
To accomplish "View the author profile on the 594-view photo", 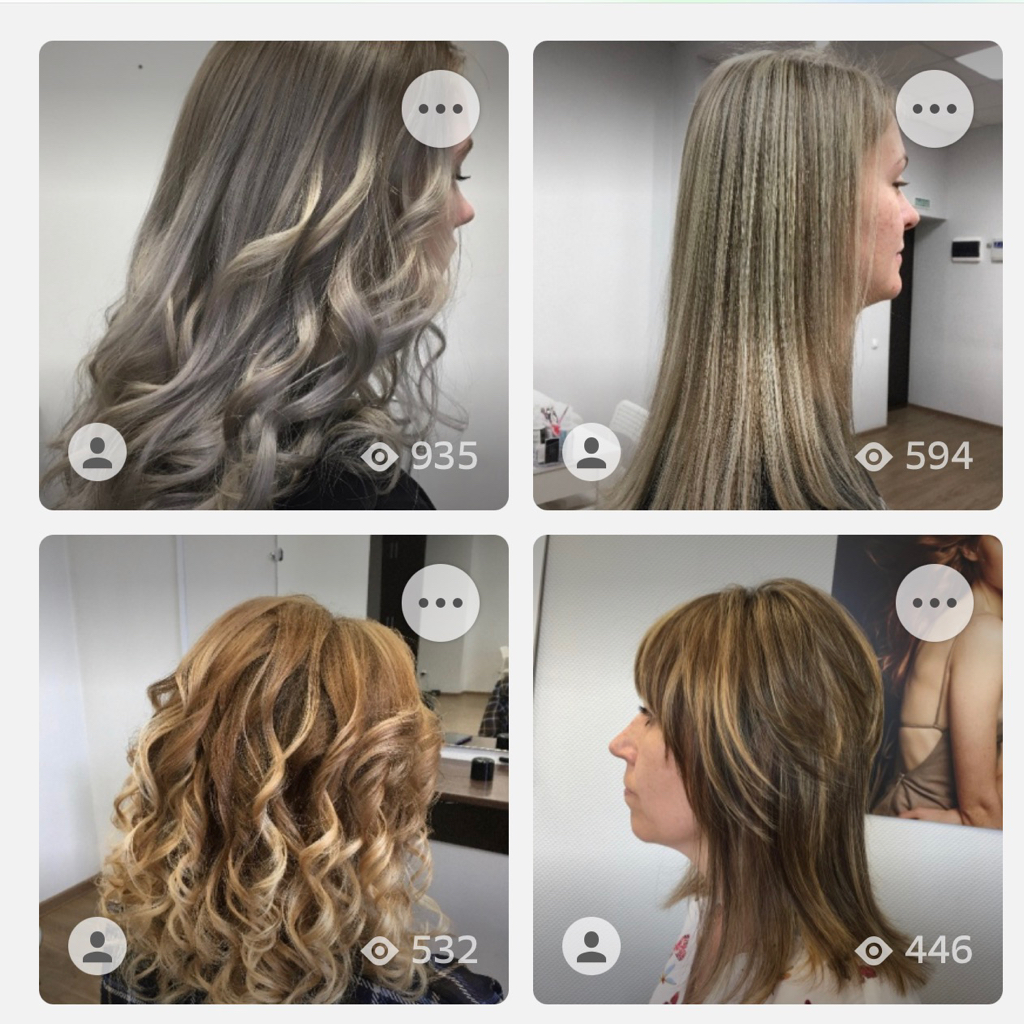I will [x=591, y=452].
